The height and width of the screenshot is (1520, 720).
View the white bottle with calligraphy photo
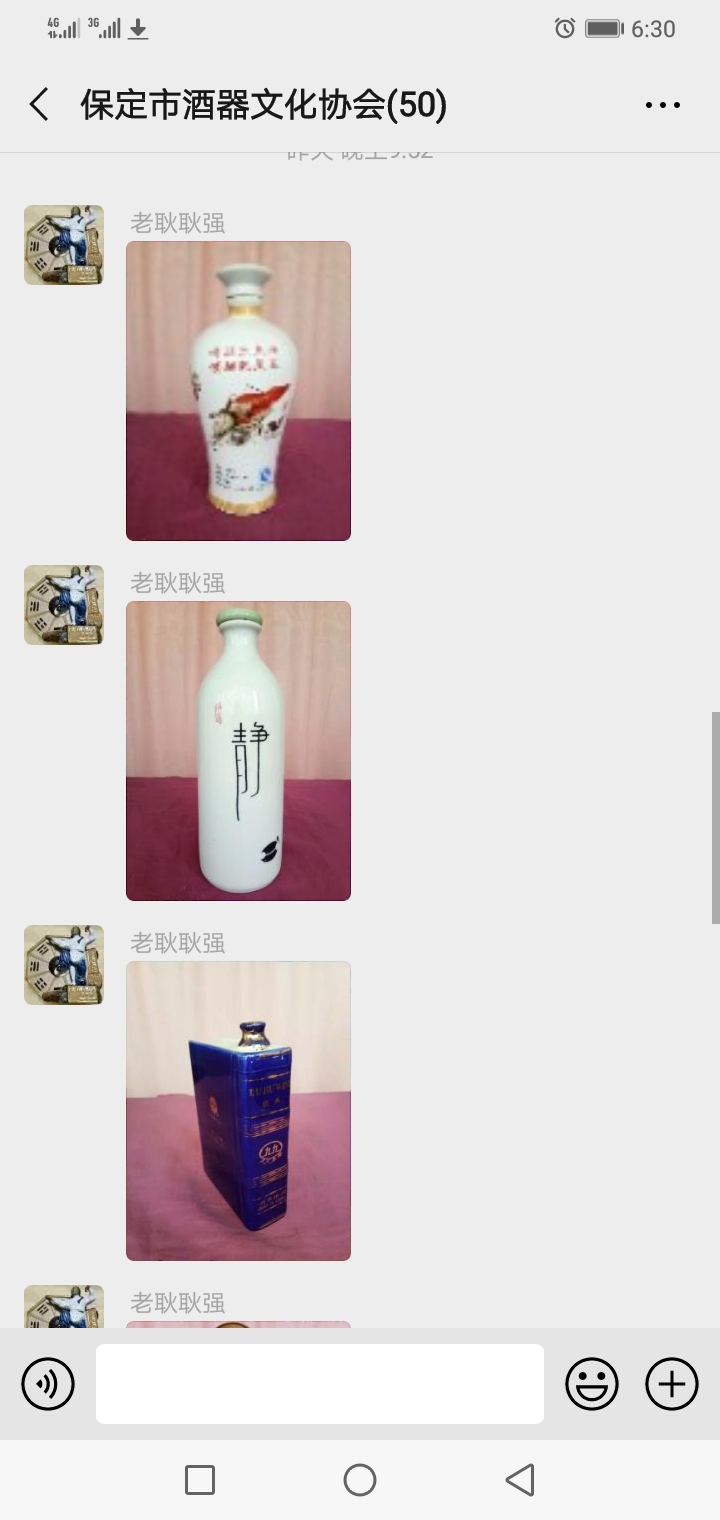tap(238, 751)
